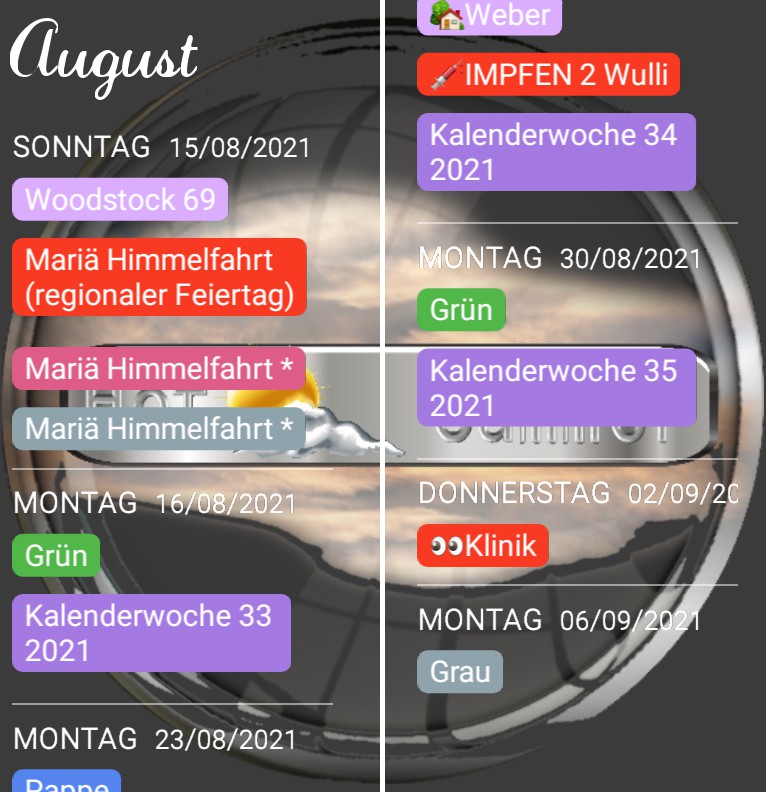Open the pink Mariä Himmelfahrt * event
The height and width of the screenshot is (792, 766).
pyautogui.click(x=159, y=369)
